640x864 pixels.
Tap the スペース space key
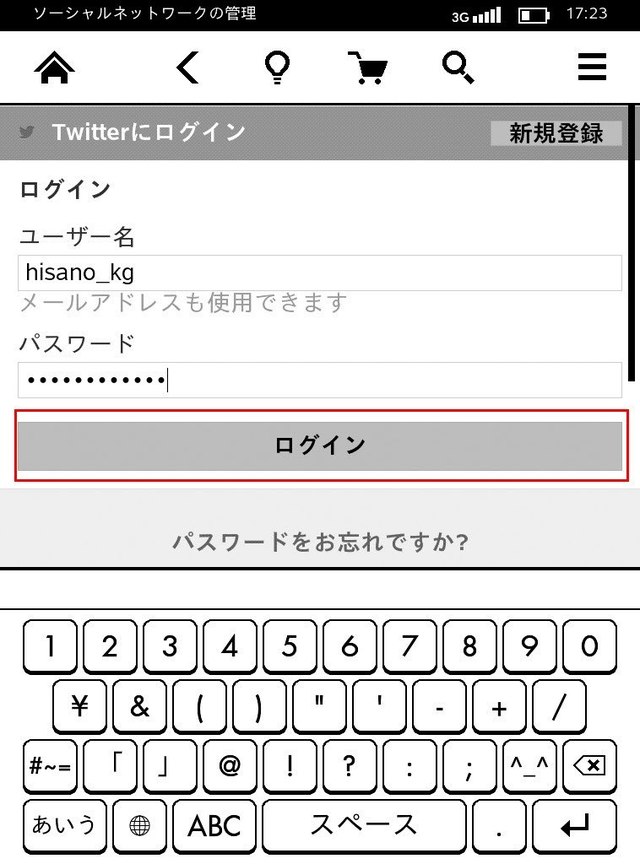(363, 826)
